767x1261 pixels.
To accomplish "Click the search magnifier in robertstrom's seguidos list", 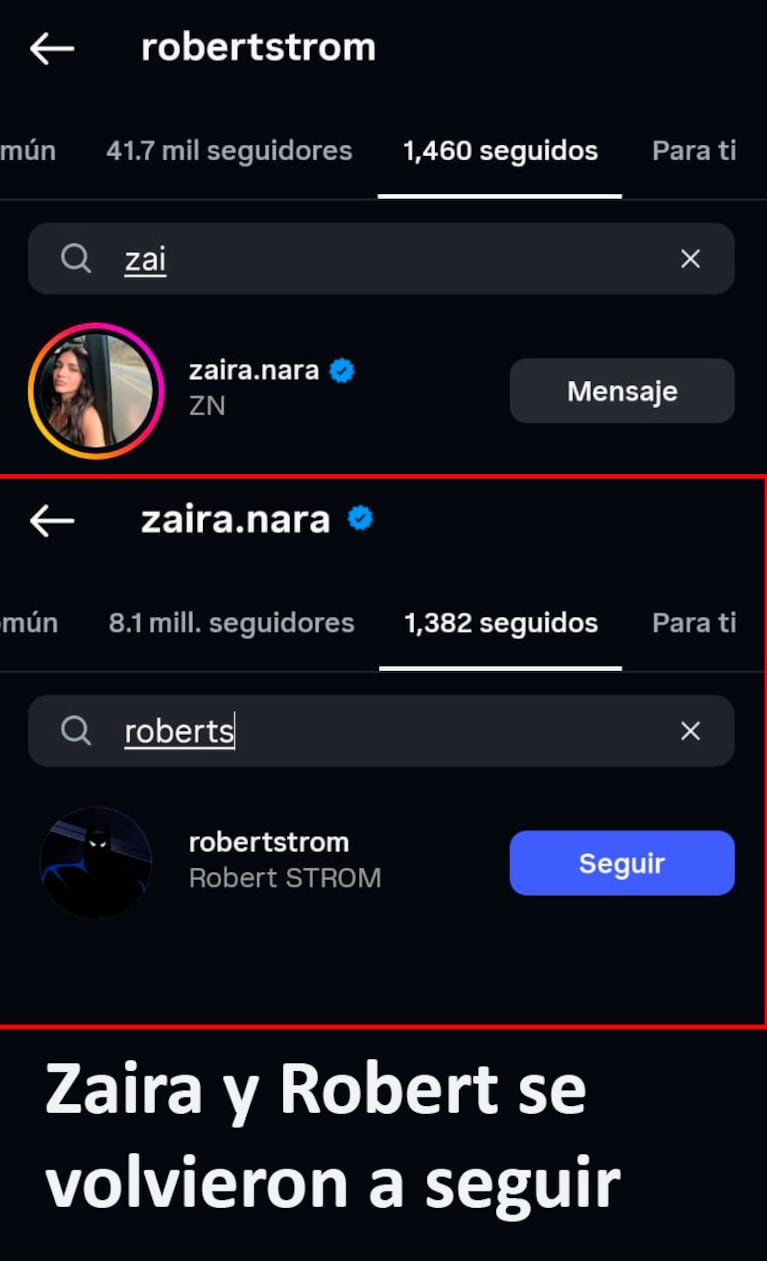I will point(76,258).
